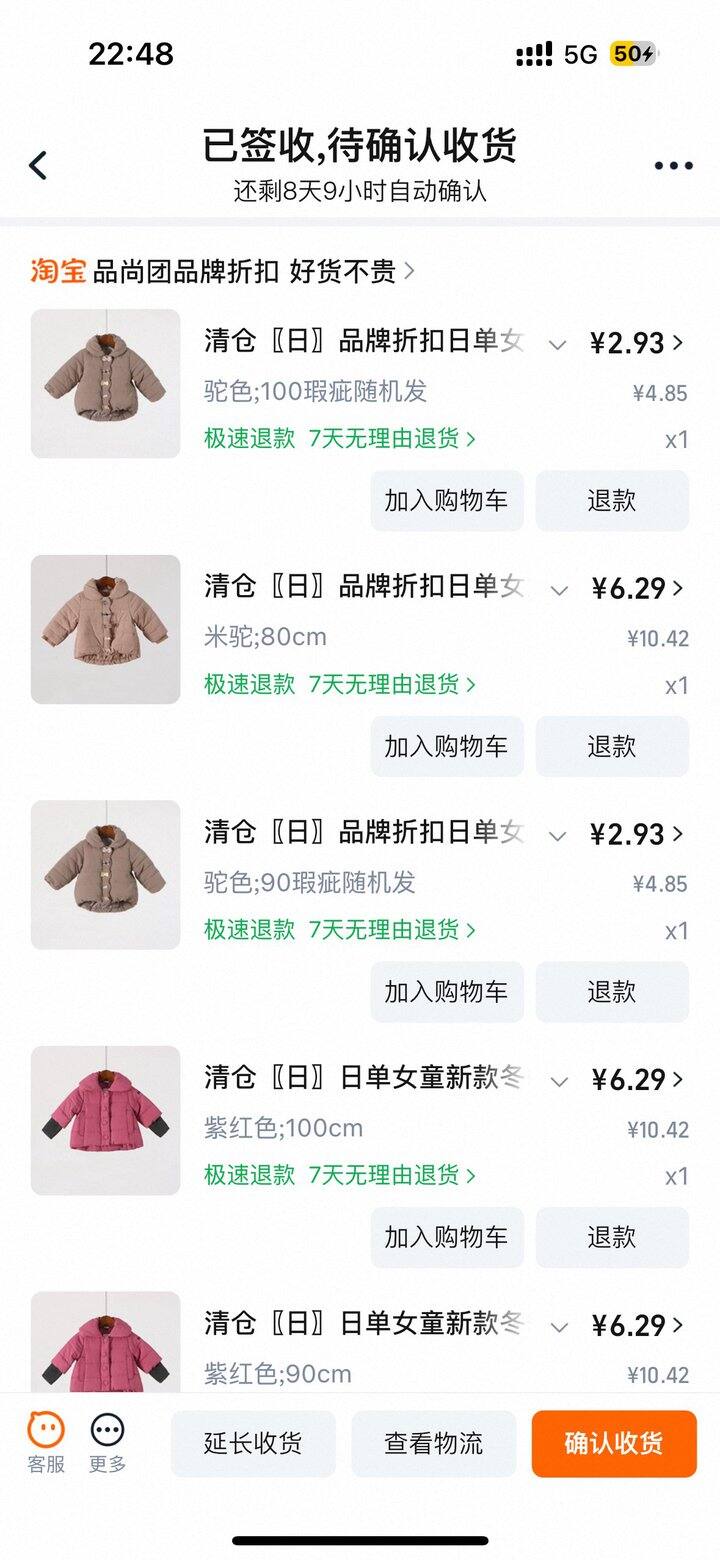Viewport: 720px width, 1560px height.
Task: Request 退款 for 驼色;100 coat
Action: point(612,501)
